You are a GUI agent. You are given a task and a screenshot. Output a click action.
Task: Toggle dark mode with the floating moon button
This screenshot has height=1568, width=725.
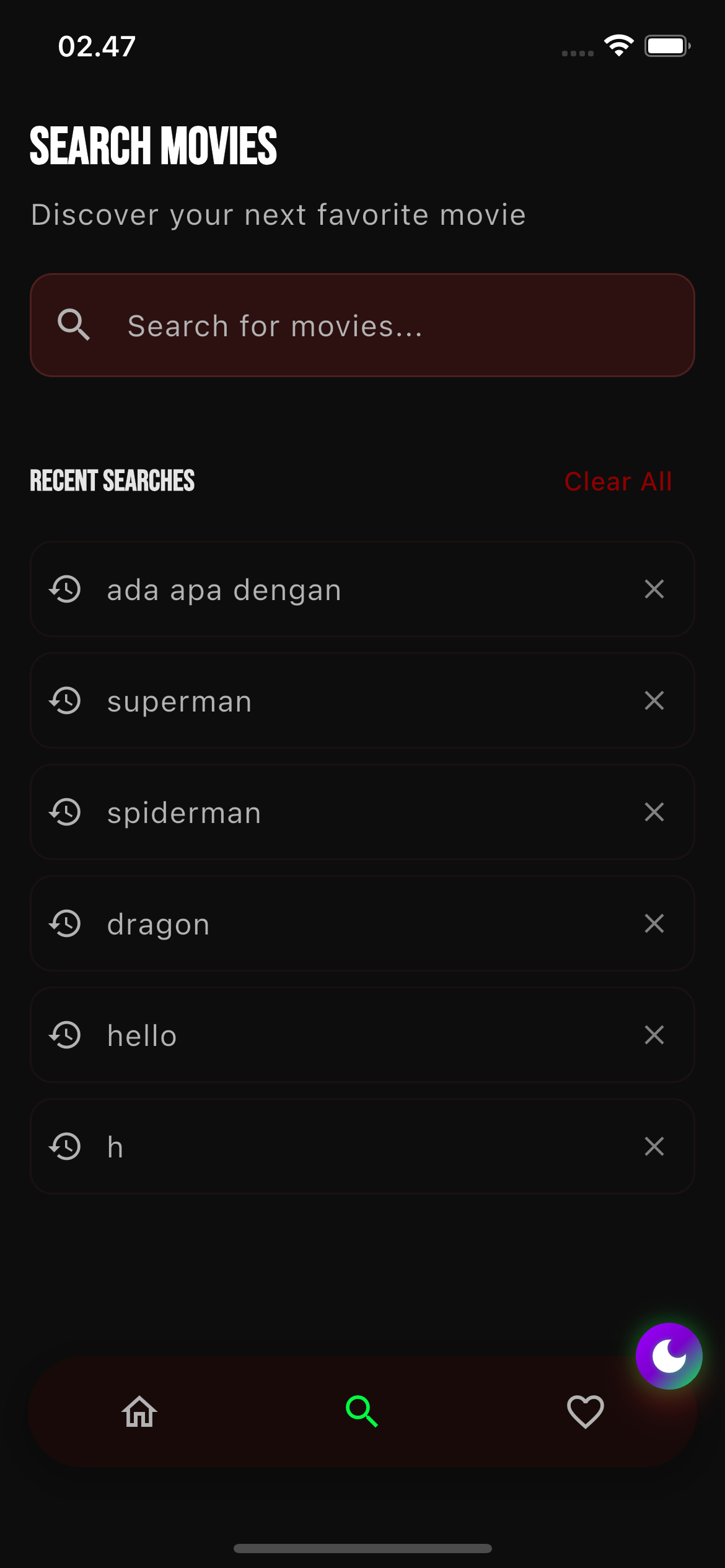pyautogui.click(x=669, y=1356)
